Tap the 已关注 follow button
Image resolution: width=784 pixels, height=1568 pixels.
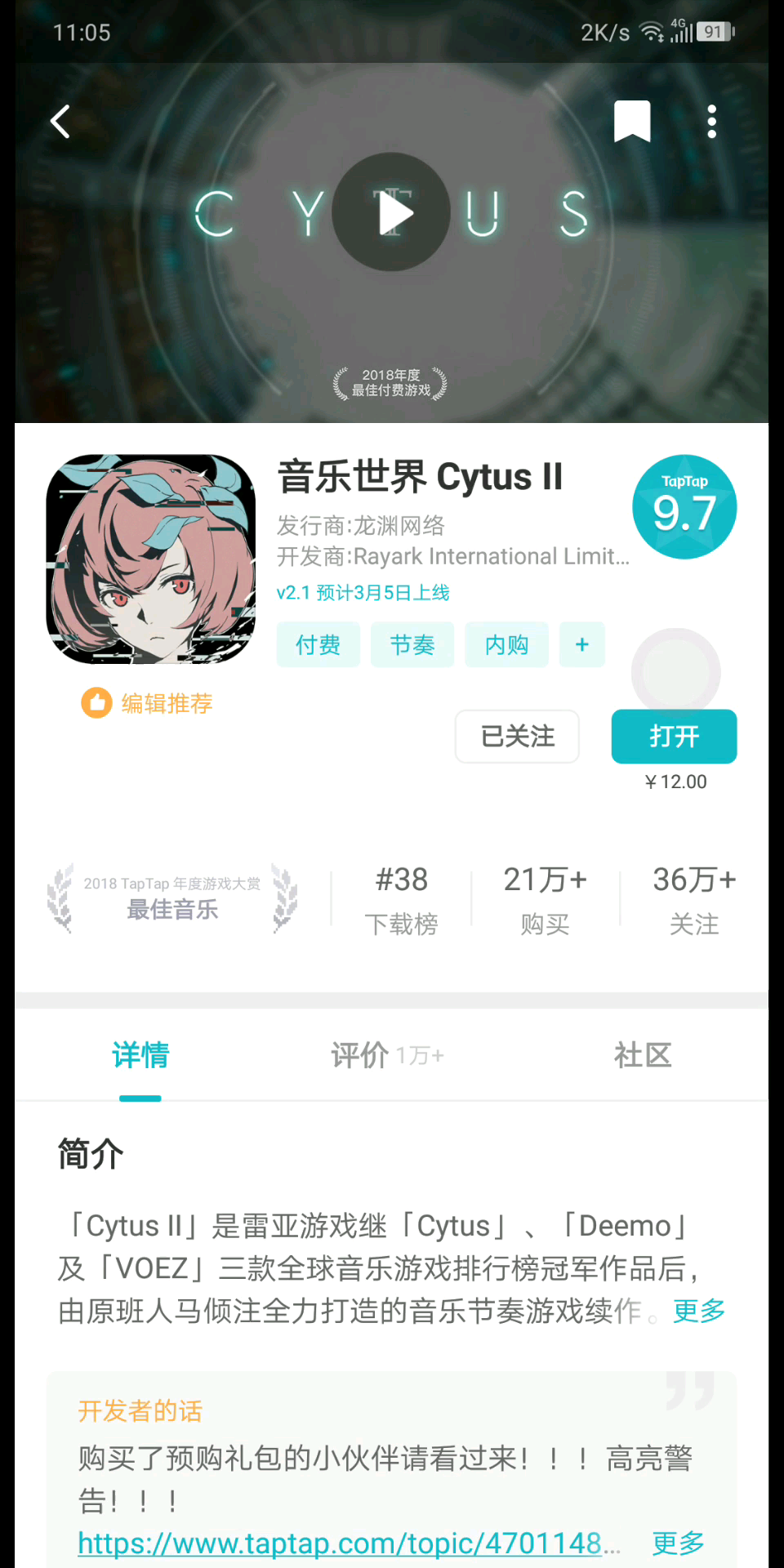click(517, 737)
